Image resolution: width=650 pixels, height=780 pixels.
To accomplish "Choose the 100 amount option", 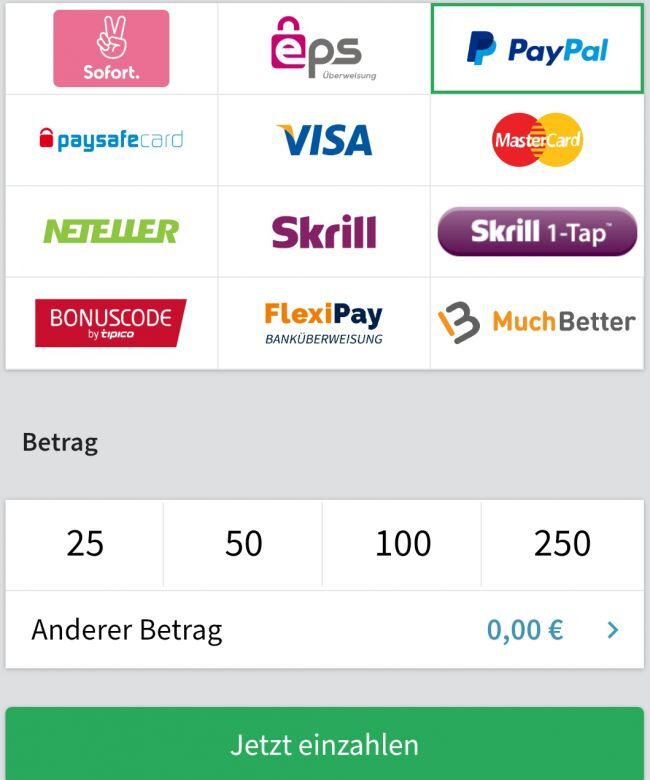I will (x=403, y=544).
